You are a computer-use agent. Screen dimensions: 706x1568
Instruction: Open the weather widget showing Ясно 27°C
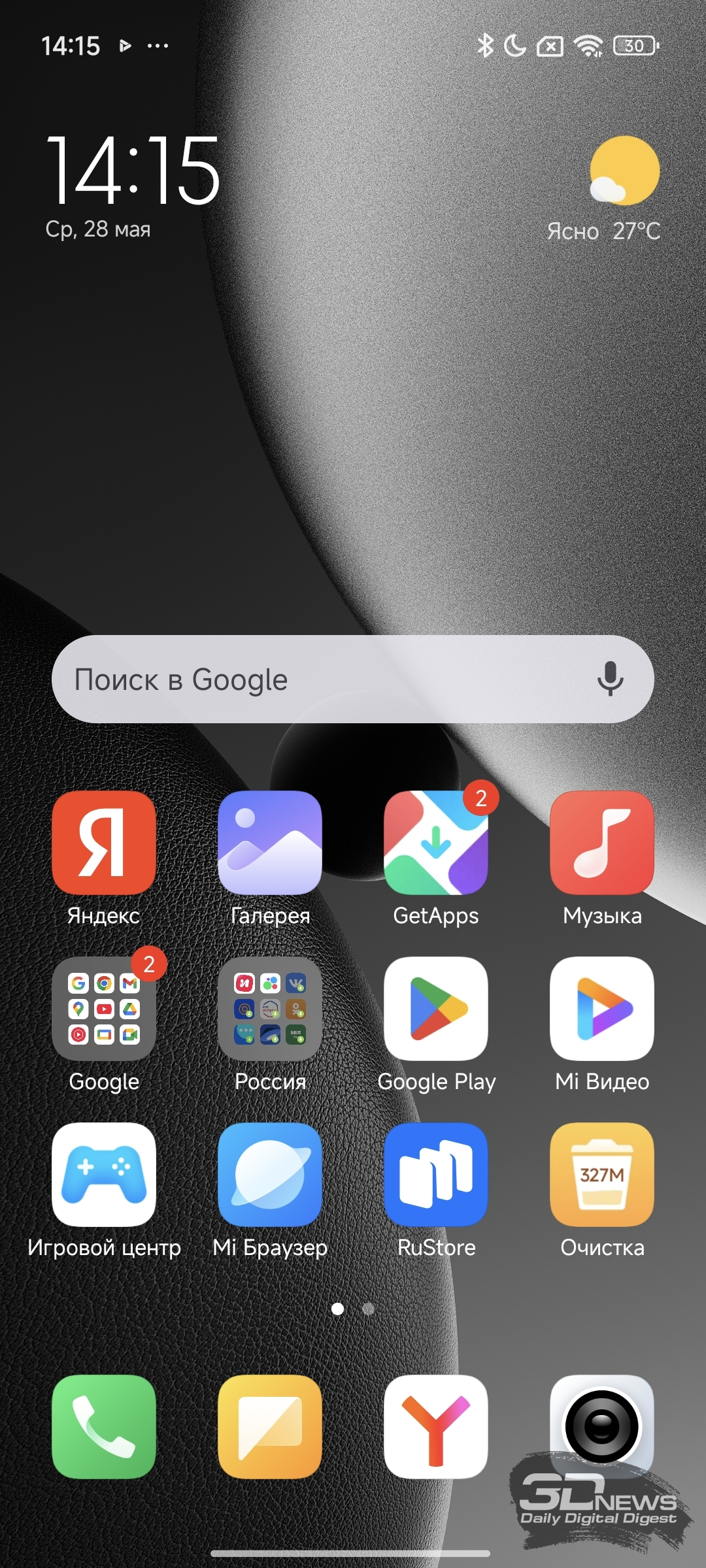[x=604, y=189]
